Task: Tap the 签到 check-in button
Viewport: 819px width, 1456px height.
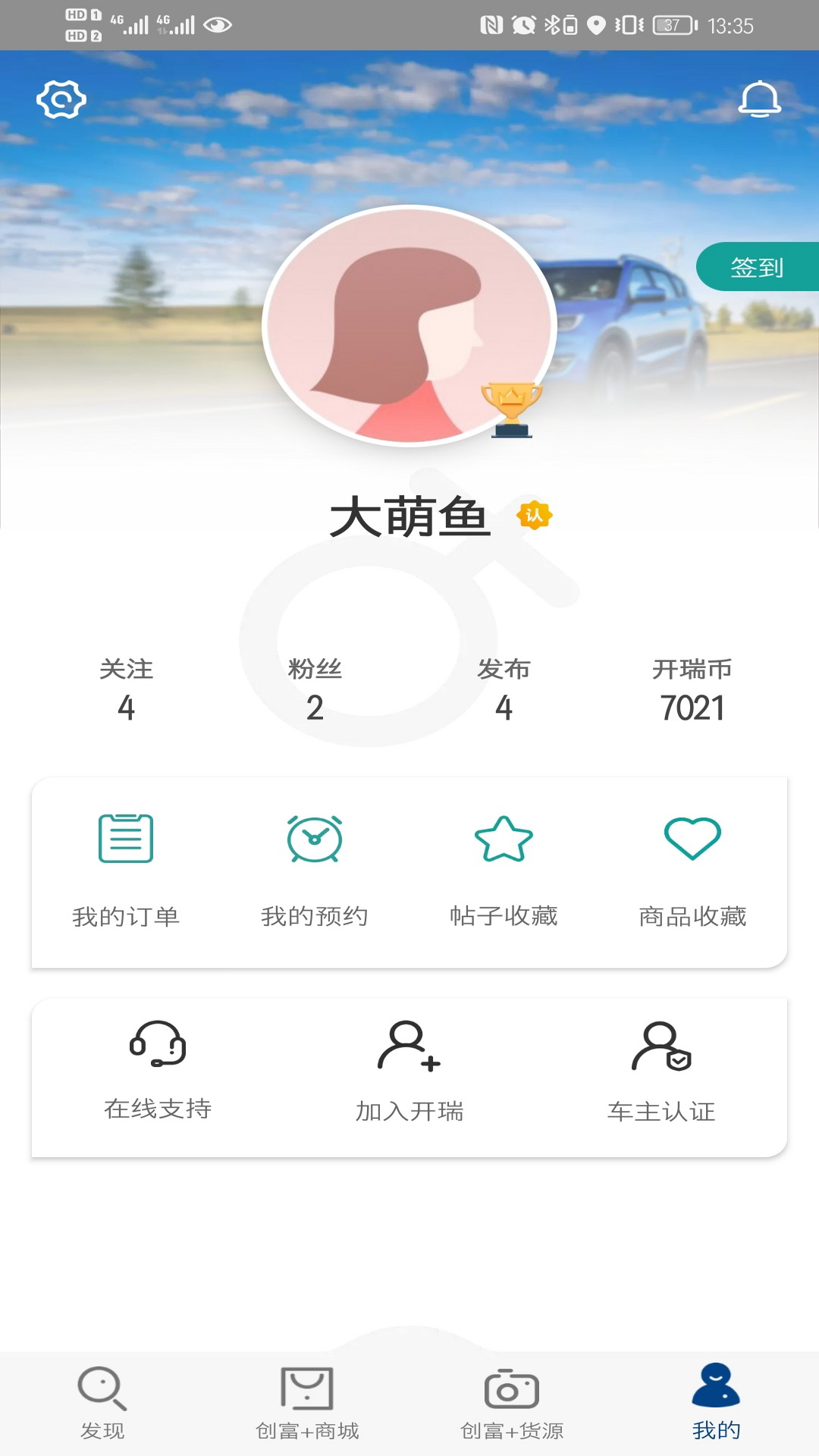Action: click(757, 267)
